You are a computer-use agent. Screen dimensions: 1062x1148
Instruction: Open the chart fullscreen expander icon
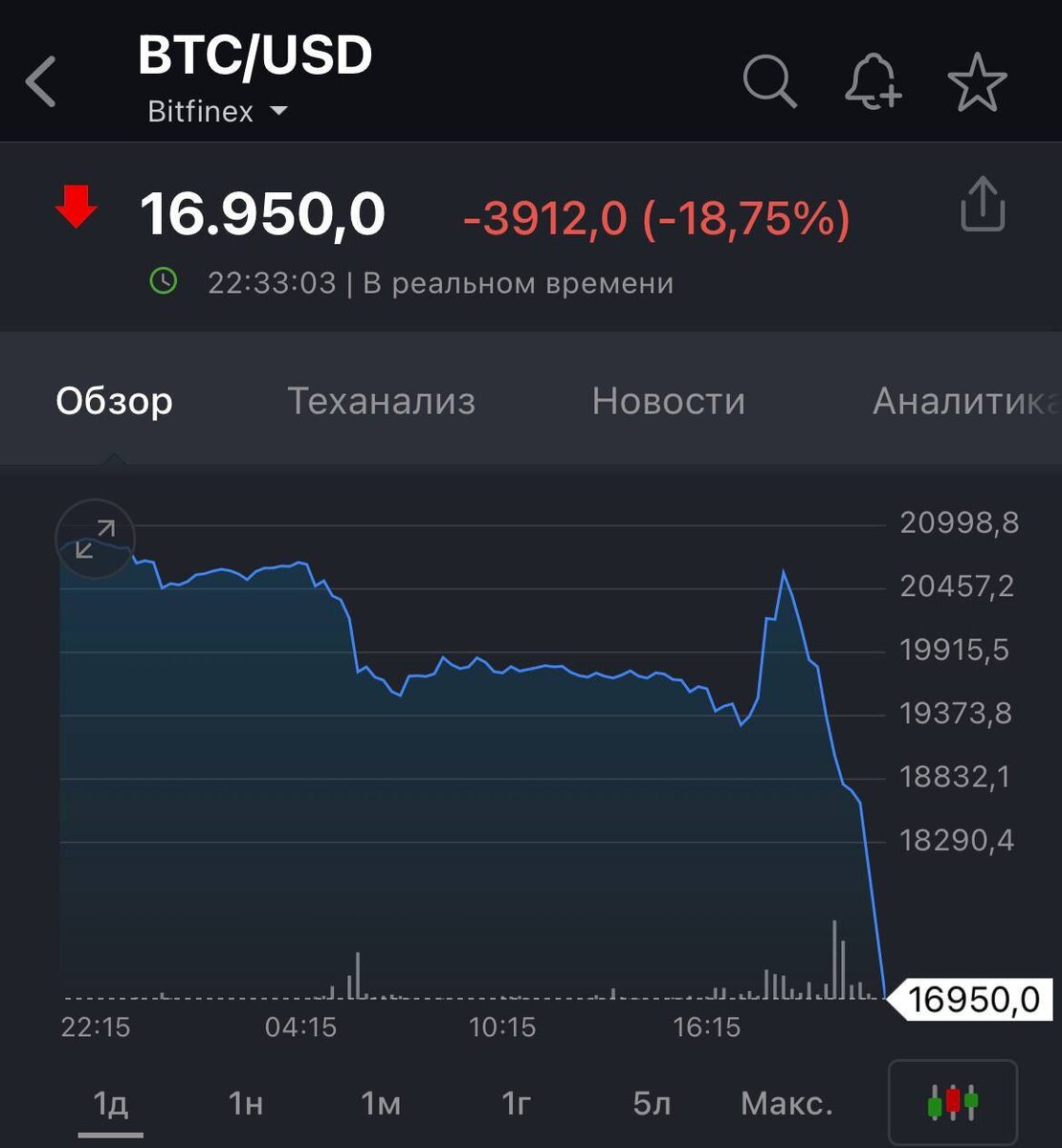94,539
